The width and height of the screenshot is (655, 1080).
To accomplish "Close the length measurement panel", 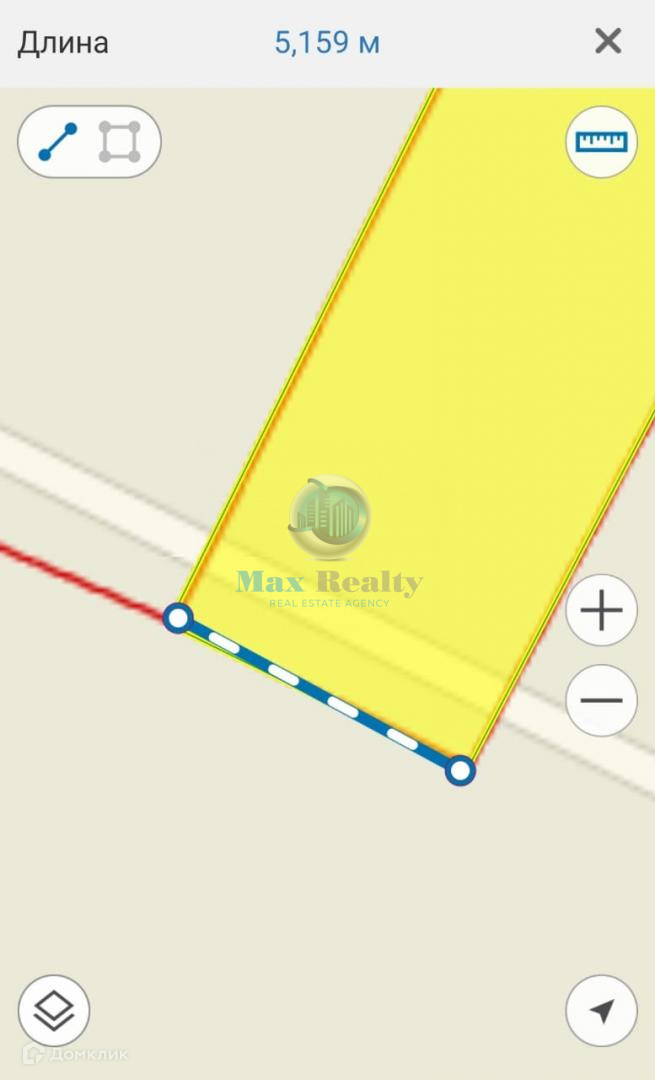I will click(x=607, y=42).
